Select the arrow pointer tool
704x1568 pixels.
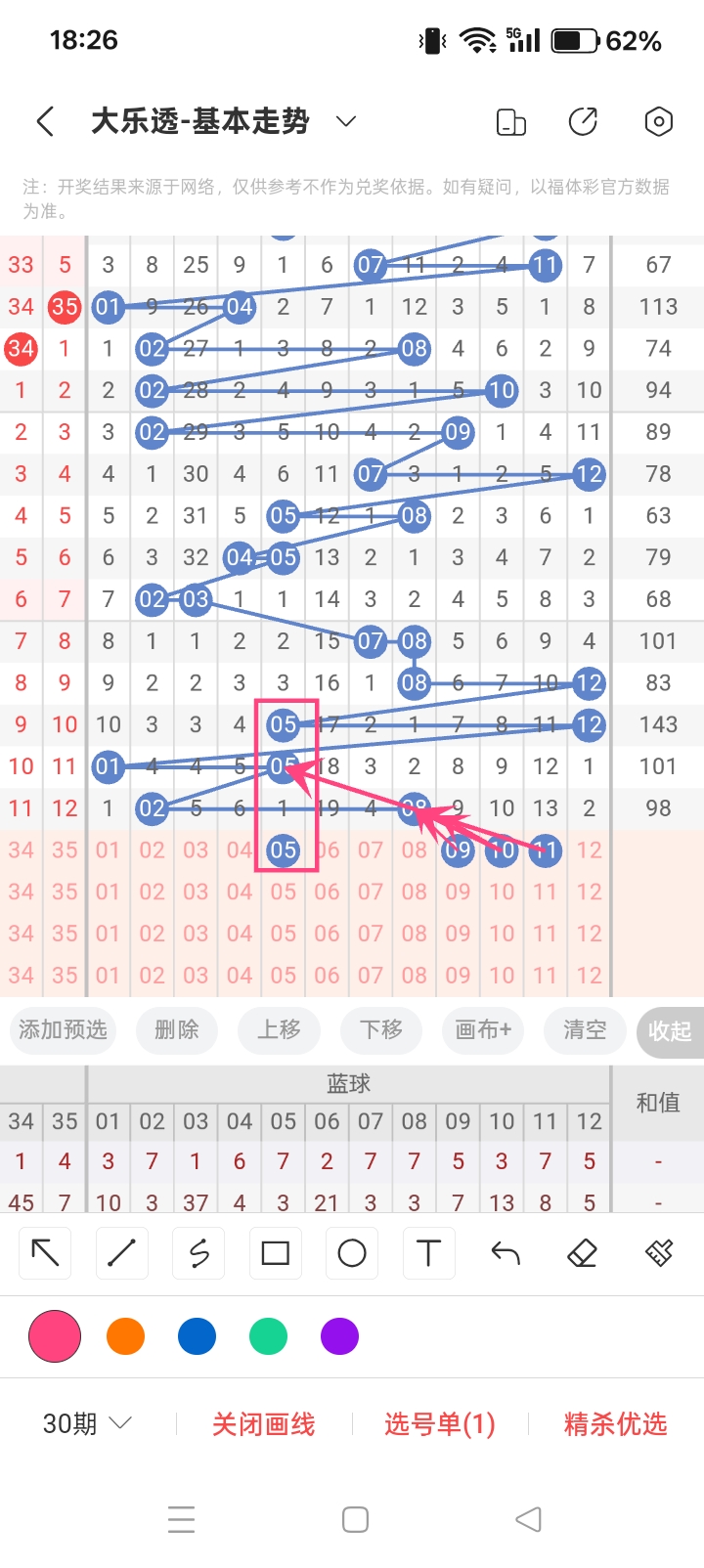coord(44,1252)
